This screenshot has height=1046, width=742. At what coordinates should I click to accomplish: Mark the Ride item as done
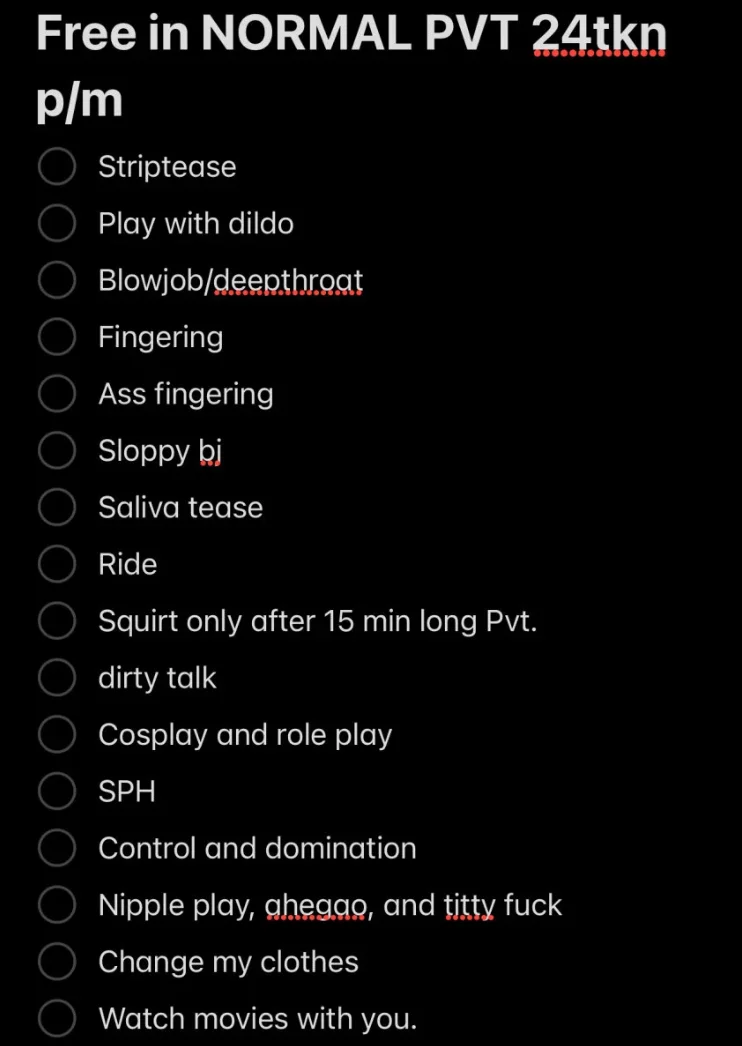click(57, 564)
